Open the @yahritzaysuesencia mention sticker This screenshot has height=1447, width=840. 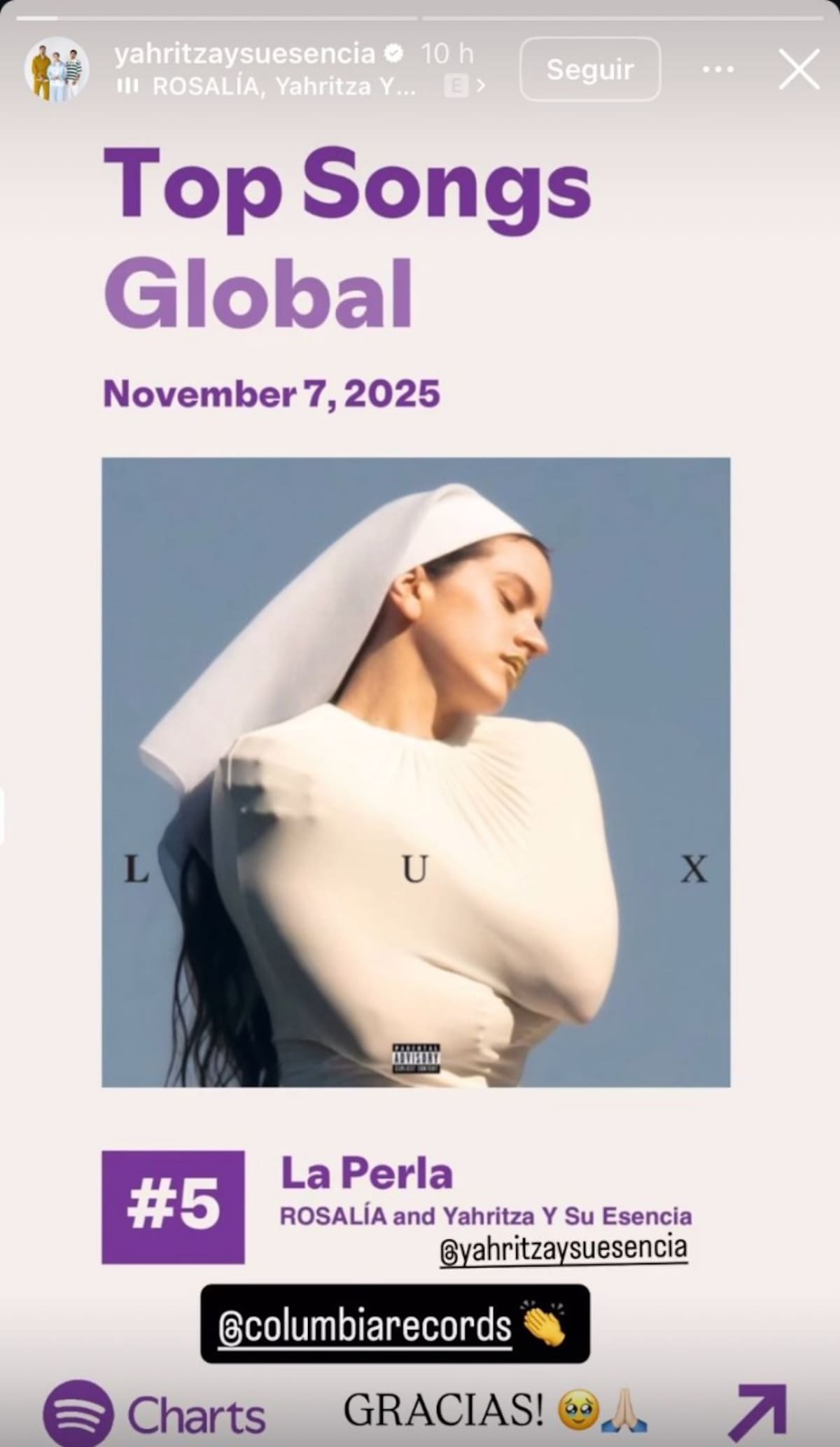tap(563, 1248)
